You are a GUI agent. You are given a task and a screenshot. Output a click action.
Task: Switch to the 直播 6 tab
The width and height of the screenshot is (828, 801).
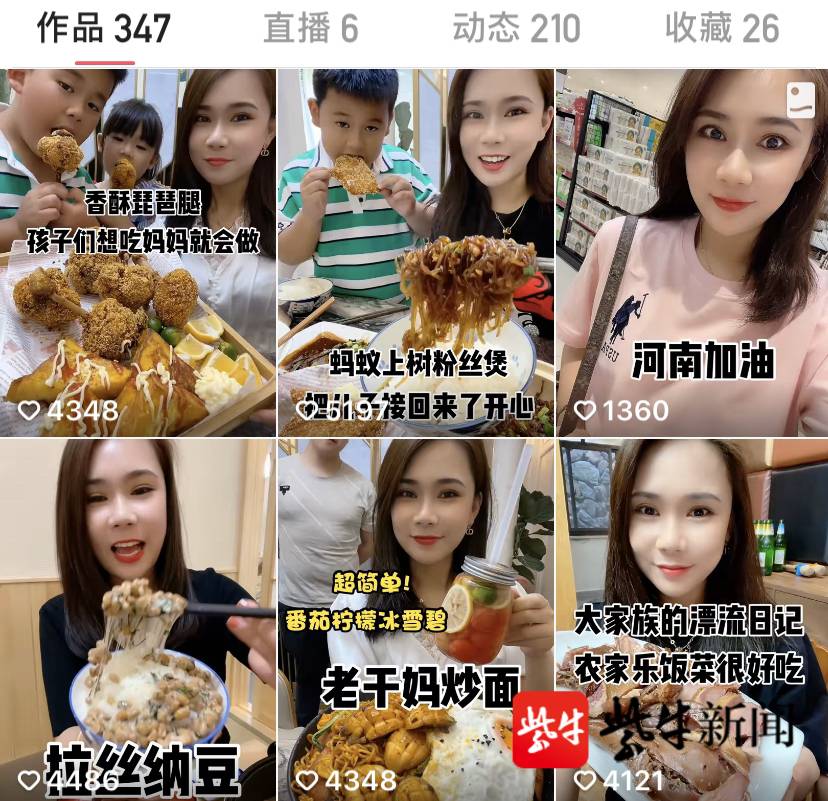coord(310,29)
